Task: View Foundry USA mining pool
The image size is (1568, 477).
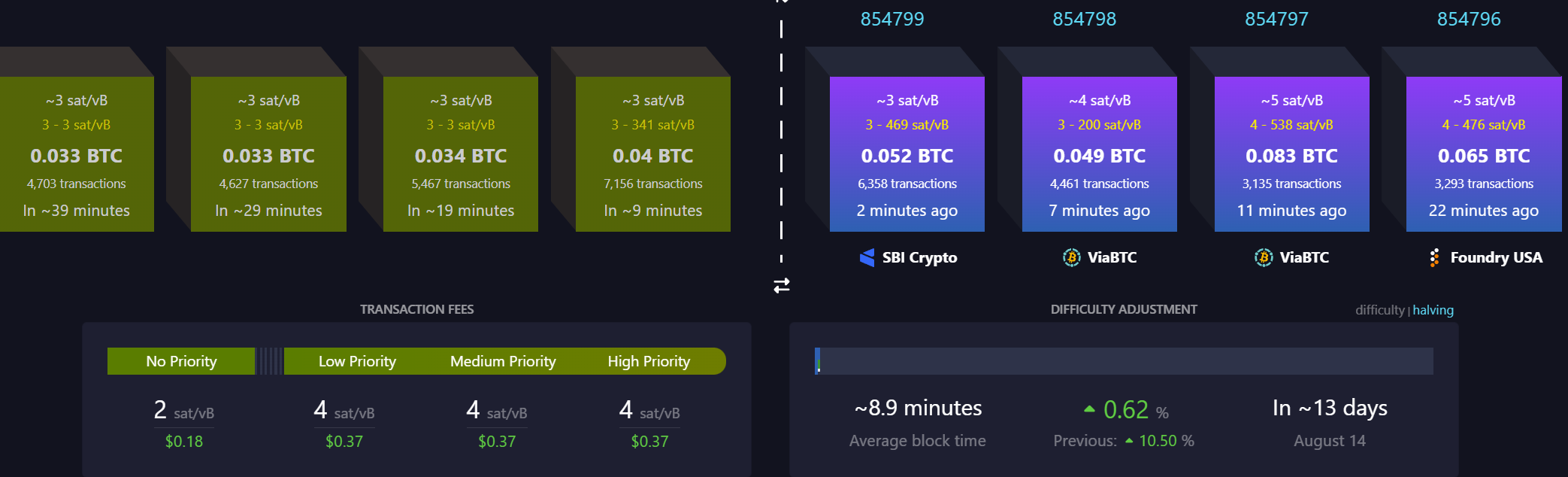Action: coord(1486,257)
